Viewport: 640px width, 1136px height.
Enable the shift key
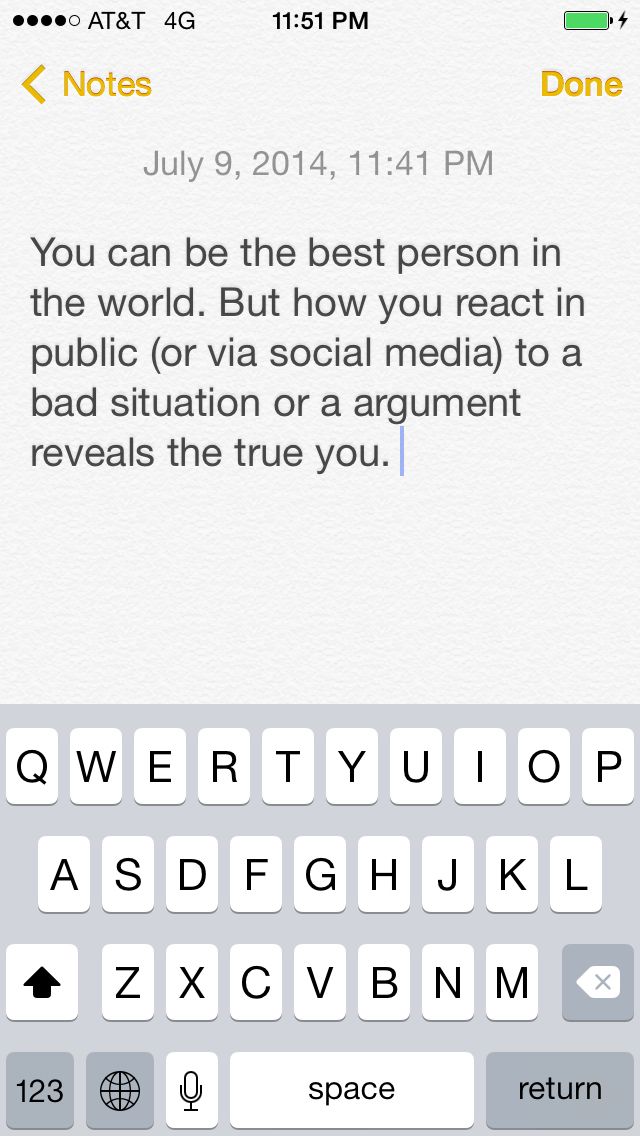pyautogui.click(x=41, y=983)
